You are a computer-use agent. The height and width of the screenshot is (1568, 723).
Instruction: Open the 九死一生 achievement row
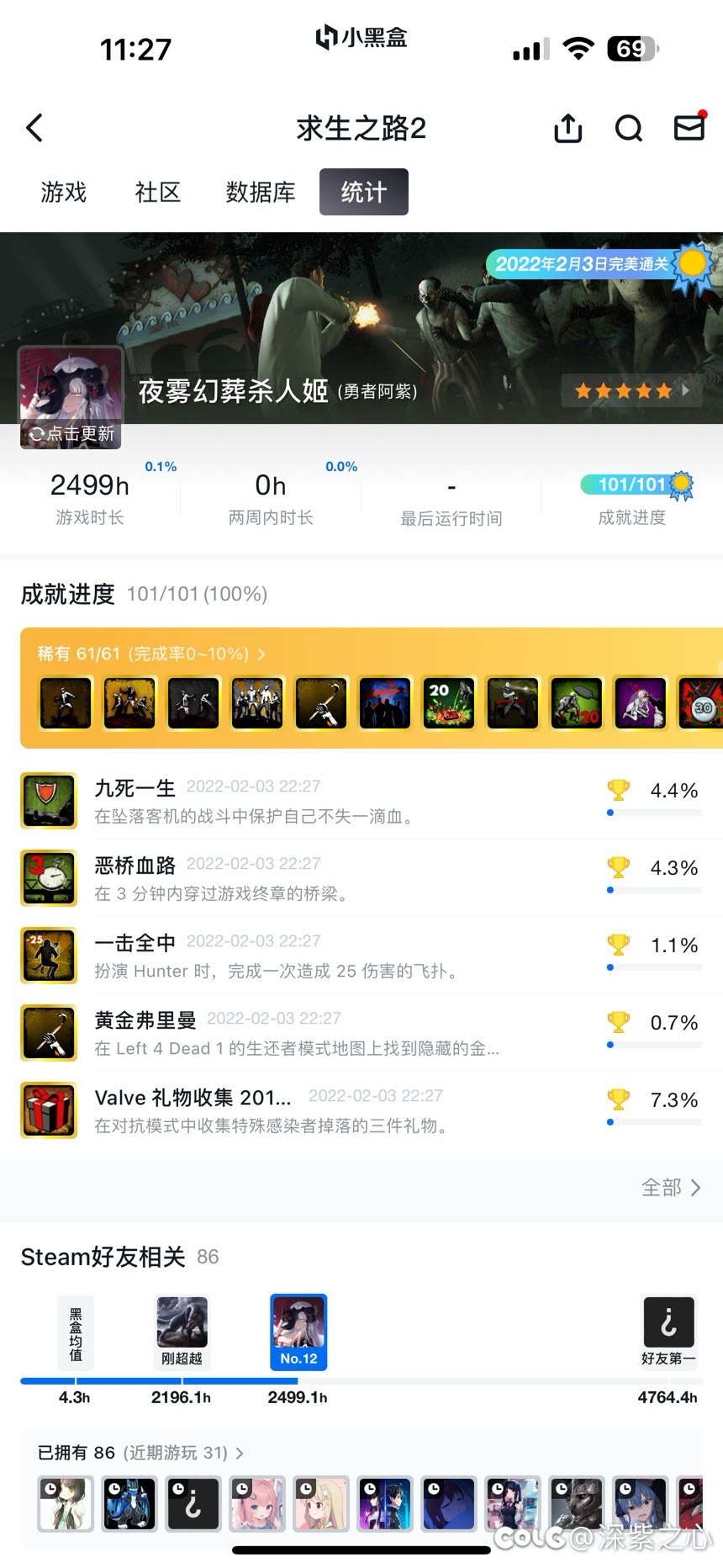361,801
